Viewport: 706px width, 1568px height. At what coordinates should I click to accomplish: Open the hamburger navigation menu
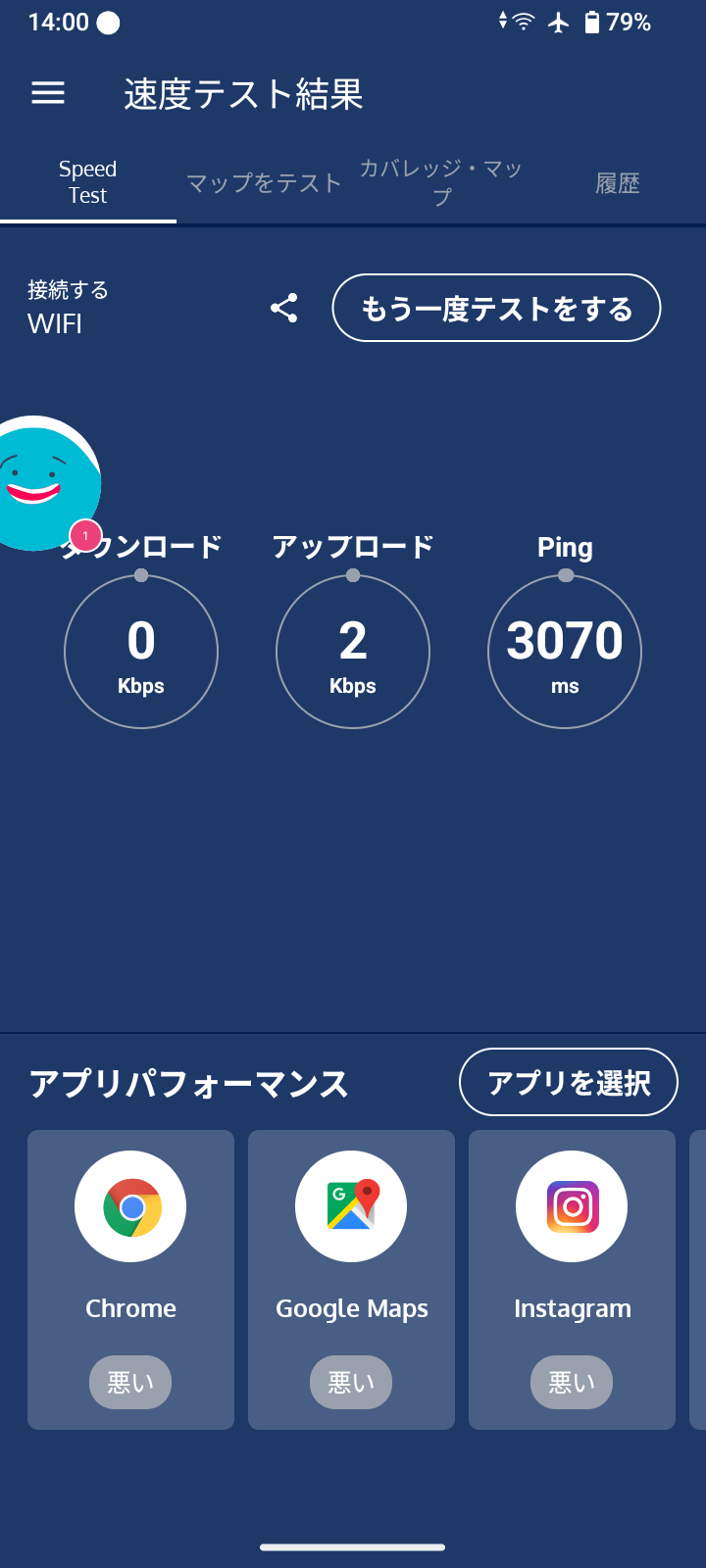tap(48, 93)
